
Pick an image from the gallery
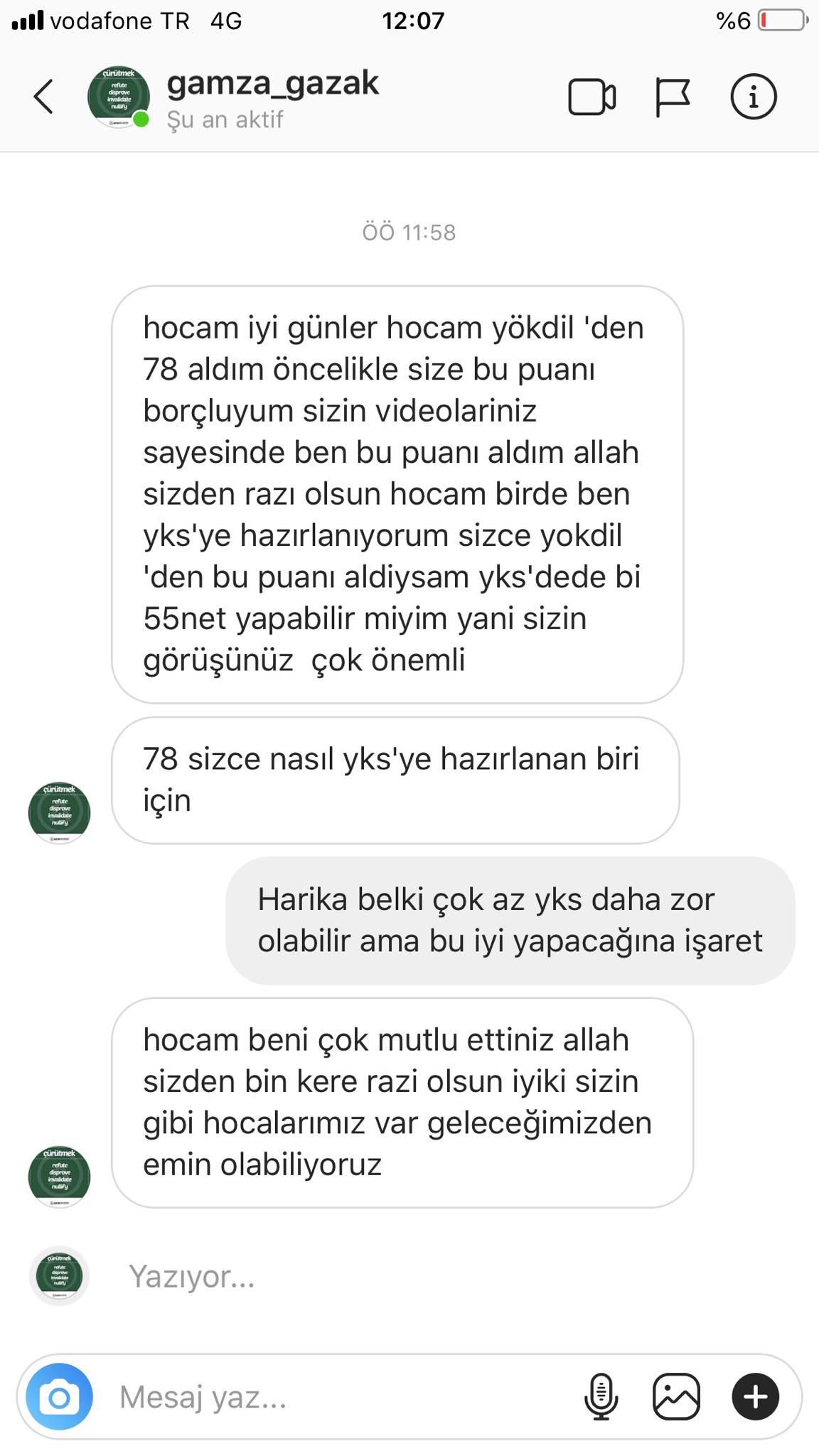pyautogui.click(x=676, y=1396)
